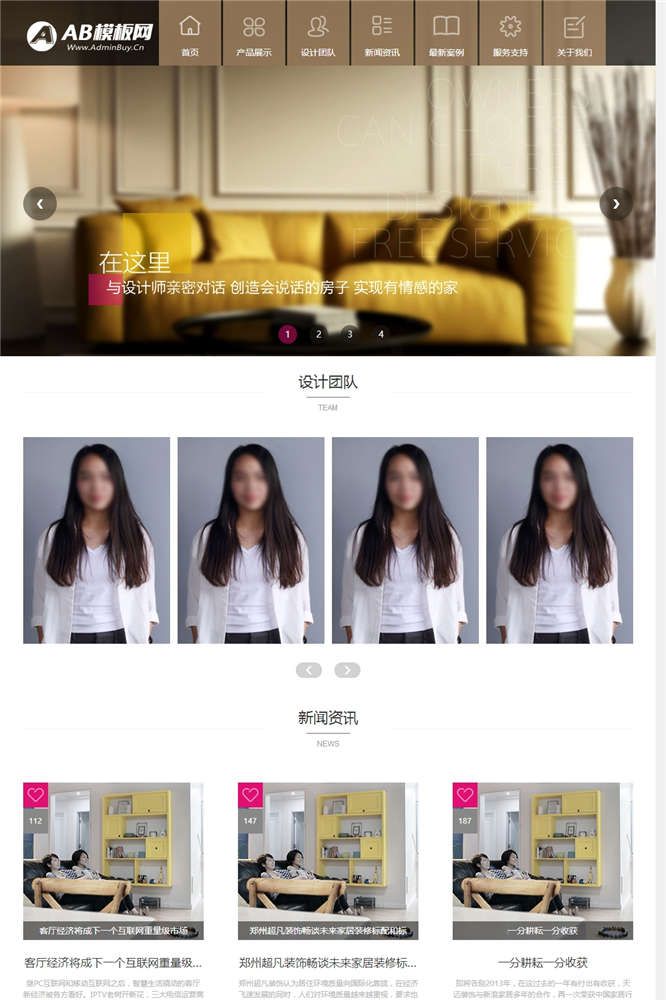The height and width of the screenshot is (1000, 666).
Task: Select banner slide indicator 4
Action: [x=380, y=334]
